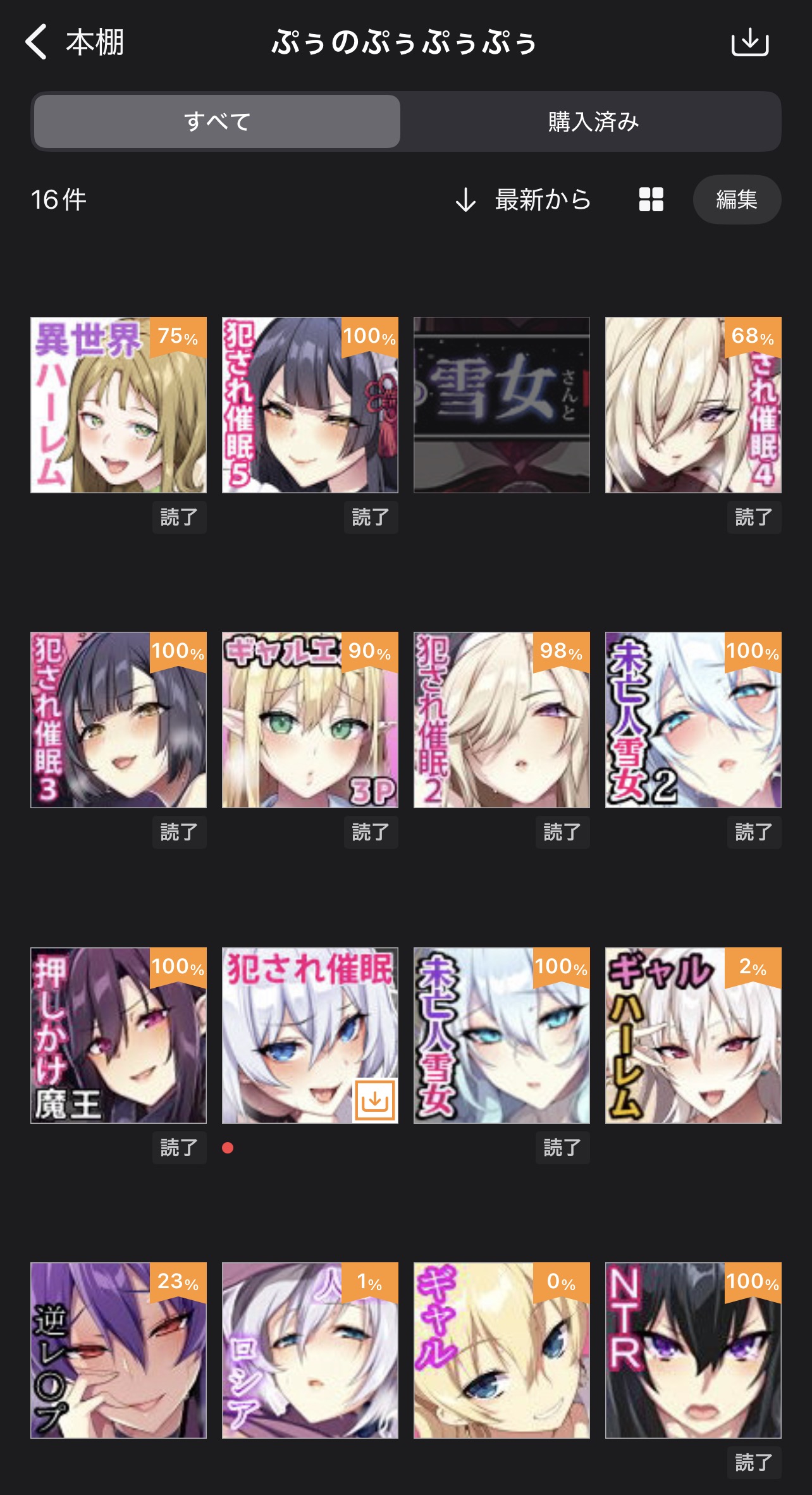Image resolution: width=812 pixels, height=1495 pixels.
Task: Open the ギャルエ 3P book at 90%
Action: [x=310, y=720]
